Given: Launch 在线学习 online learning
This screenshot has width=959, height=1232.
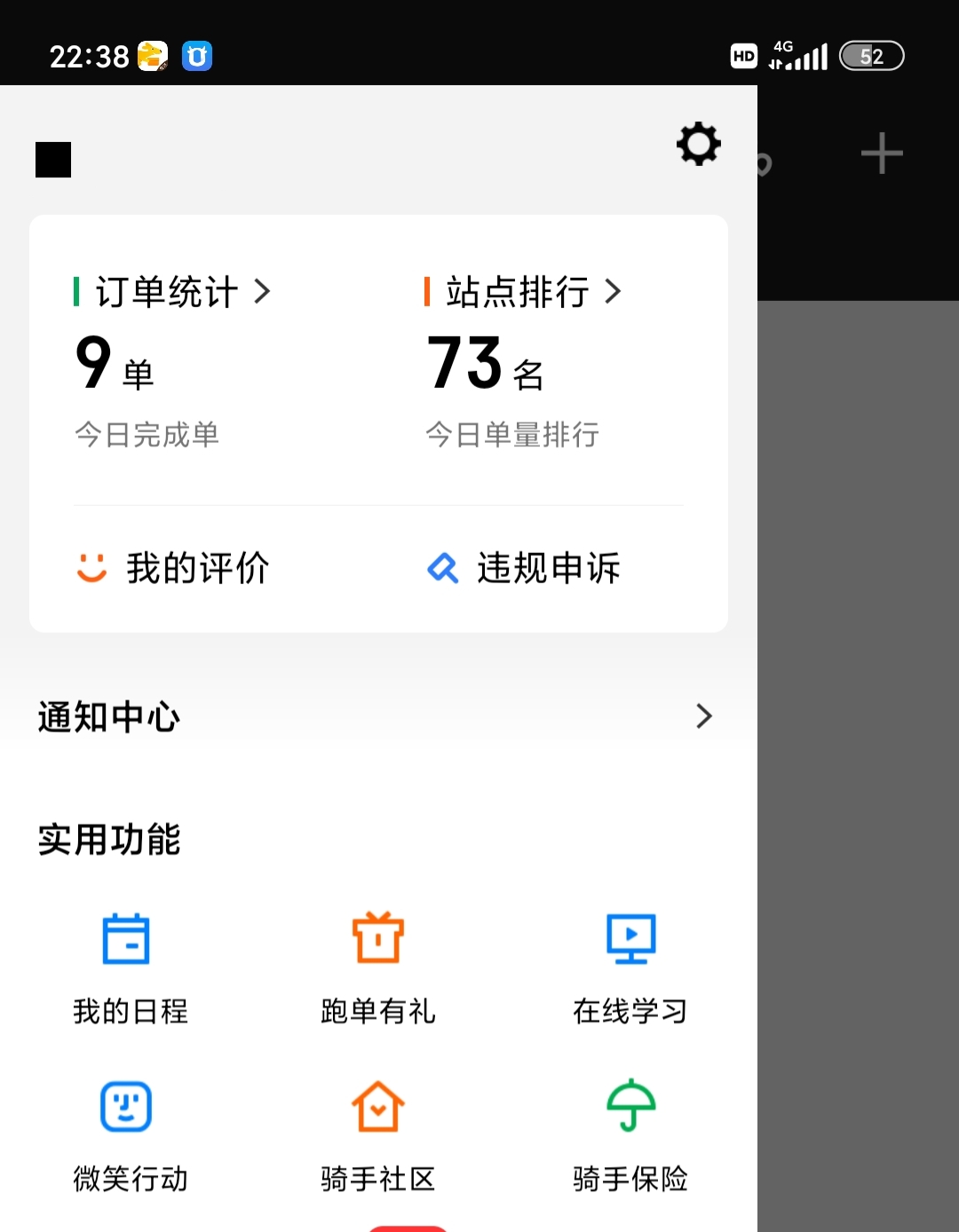Looking at the screenshot, I should pyautogui.click(x=630, y=967).
